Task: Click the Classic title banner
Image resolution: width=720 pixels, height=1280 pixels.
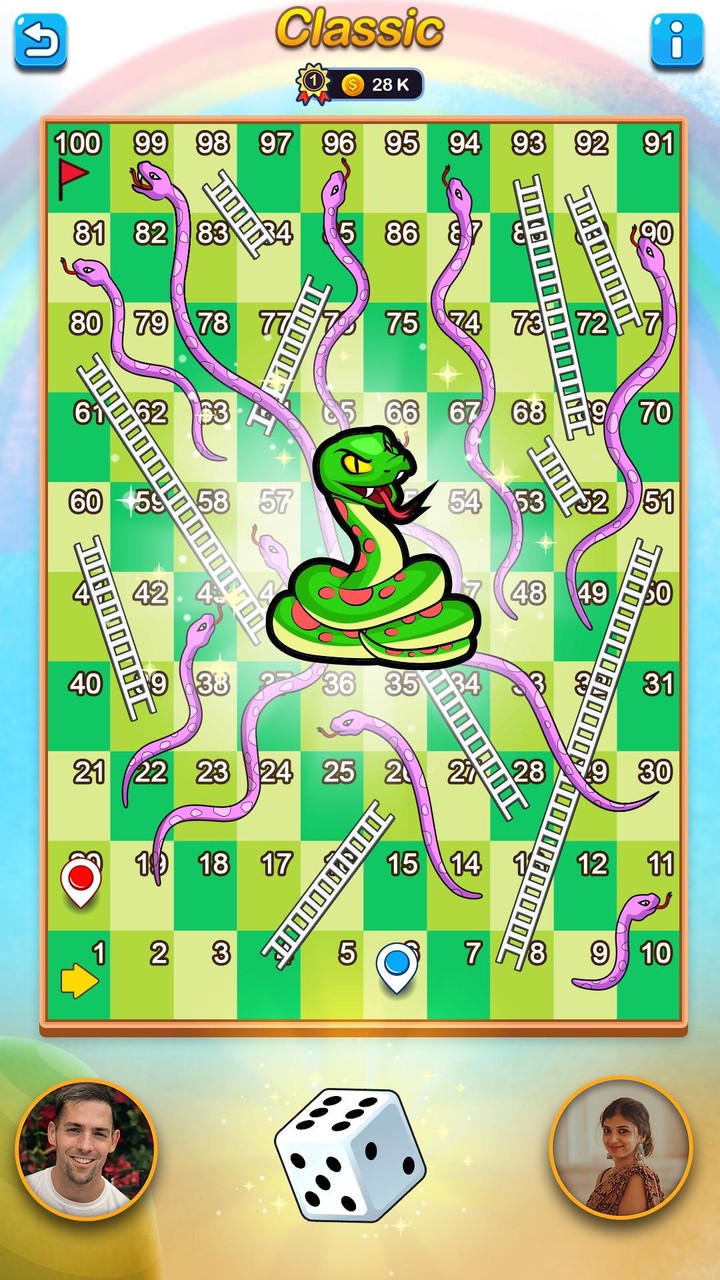Action: point(360,28)
